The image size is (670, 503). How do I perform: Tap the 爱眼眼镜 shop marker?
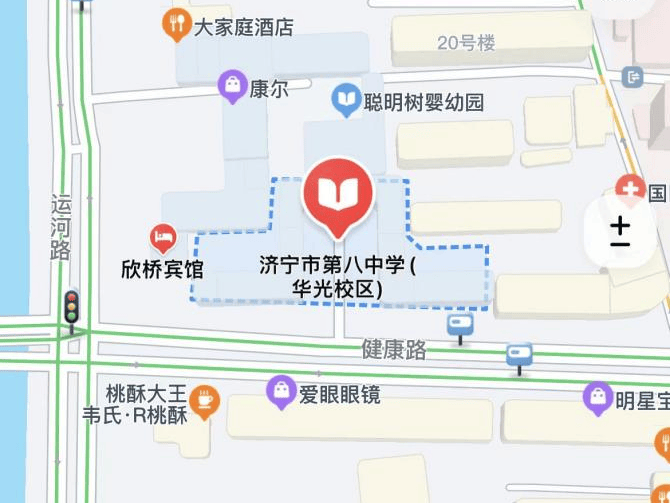coord(281,392)
